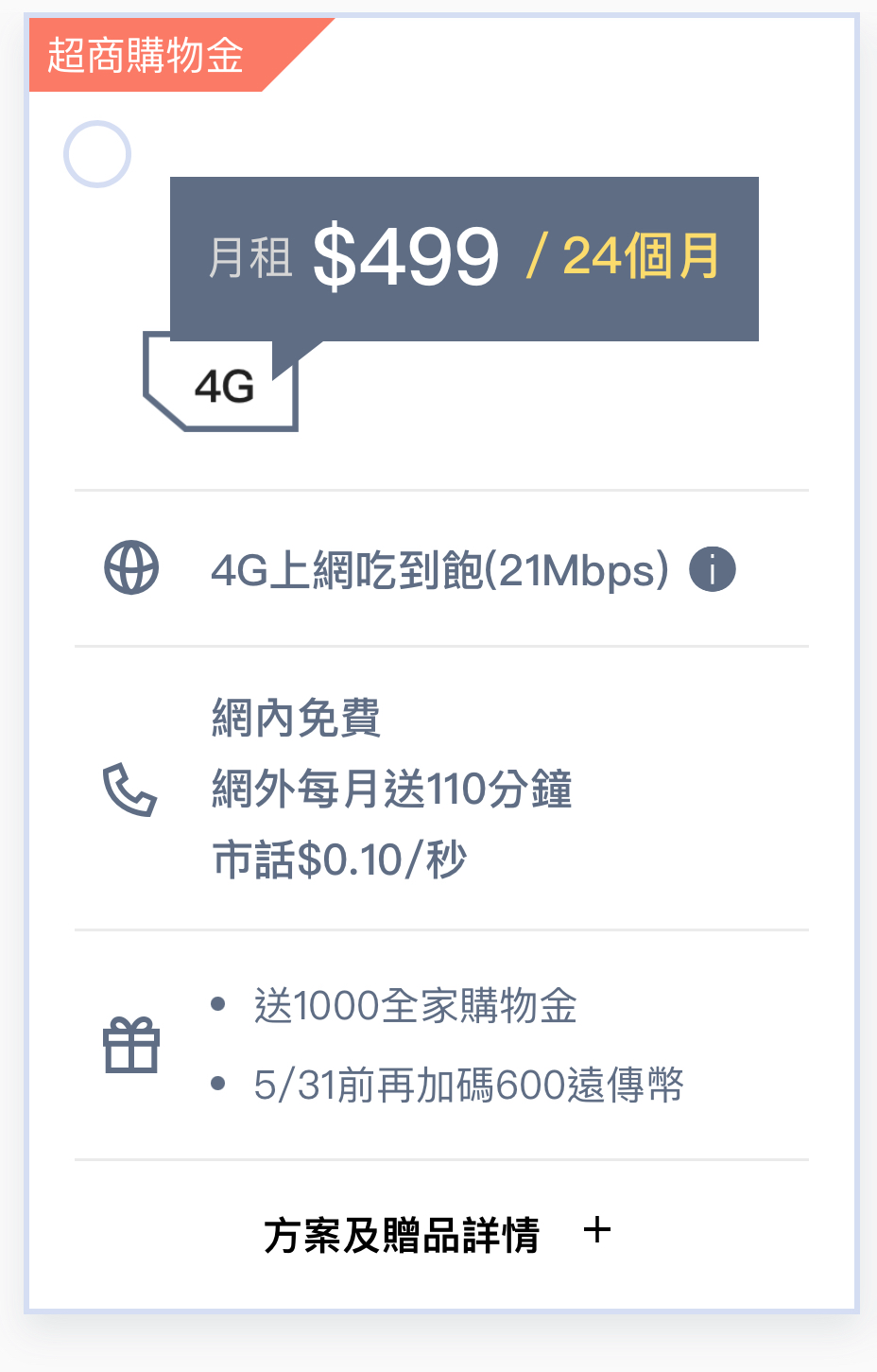The width and height of the screenshot is (877, 1372).
Task: Open info icon beside 4G上網吃到飽(21Mbps)
Action: (x=712, y=570)
